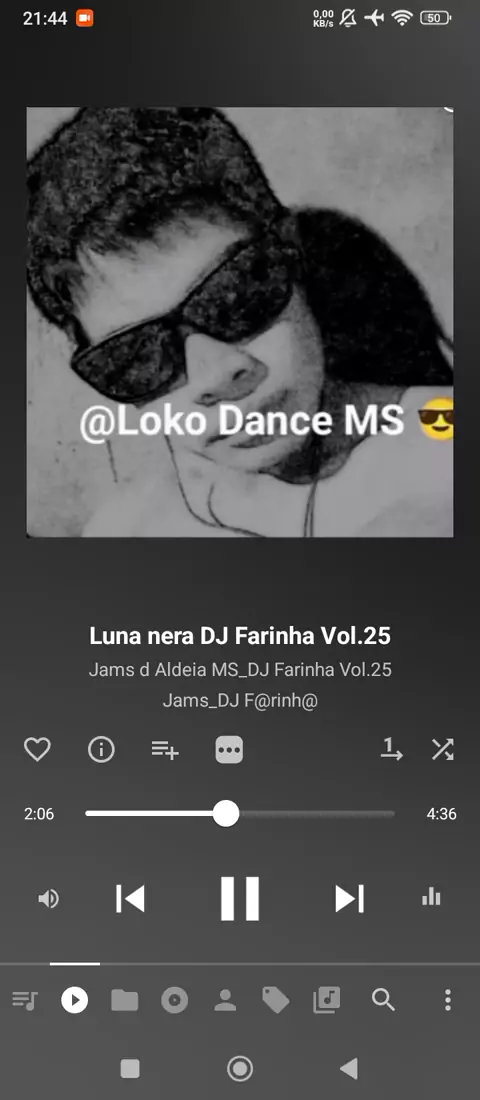
Task: Add the song to a playlist
Action: click(x=166, y=750)
